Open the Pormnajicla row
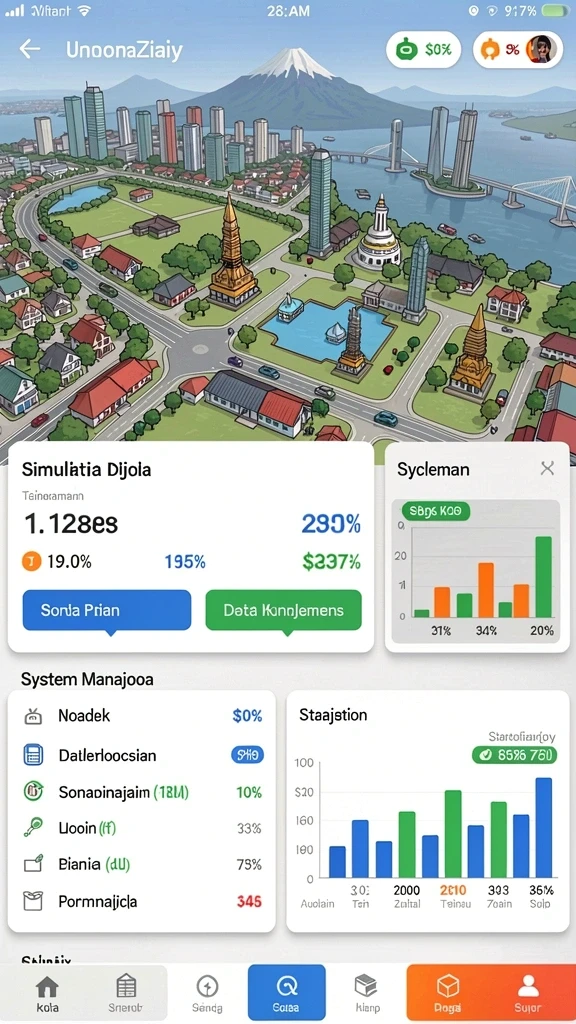Viewport: 576px width, 1024px height. (x=142, y=901)
